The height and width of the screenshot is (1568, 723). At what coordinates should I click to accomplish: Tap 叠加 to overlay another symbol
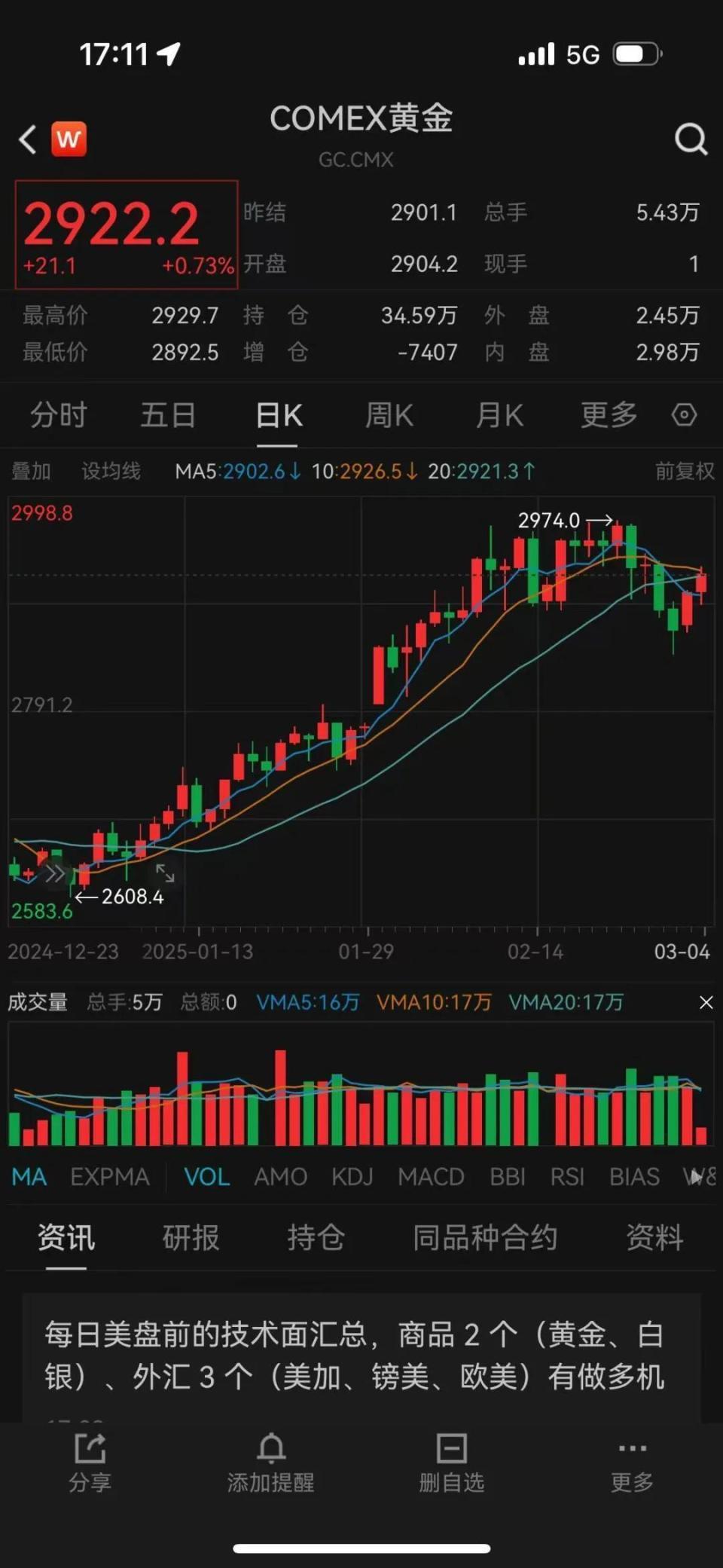31,472
